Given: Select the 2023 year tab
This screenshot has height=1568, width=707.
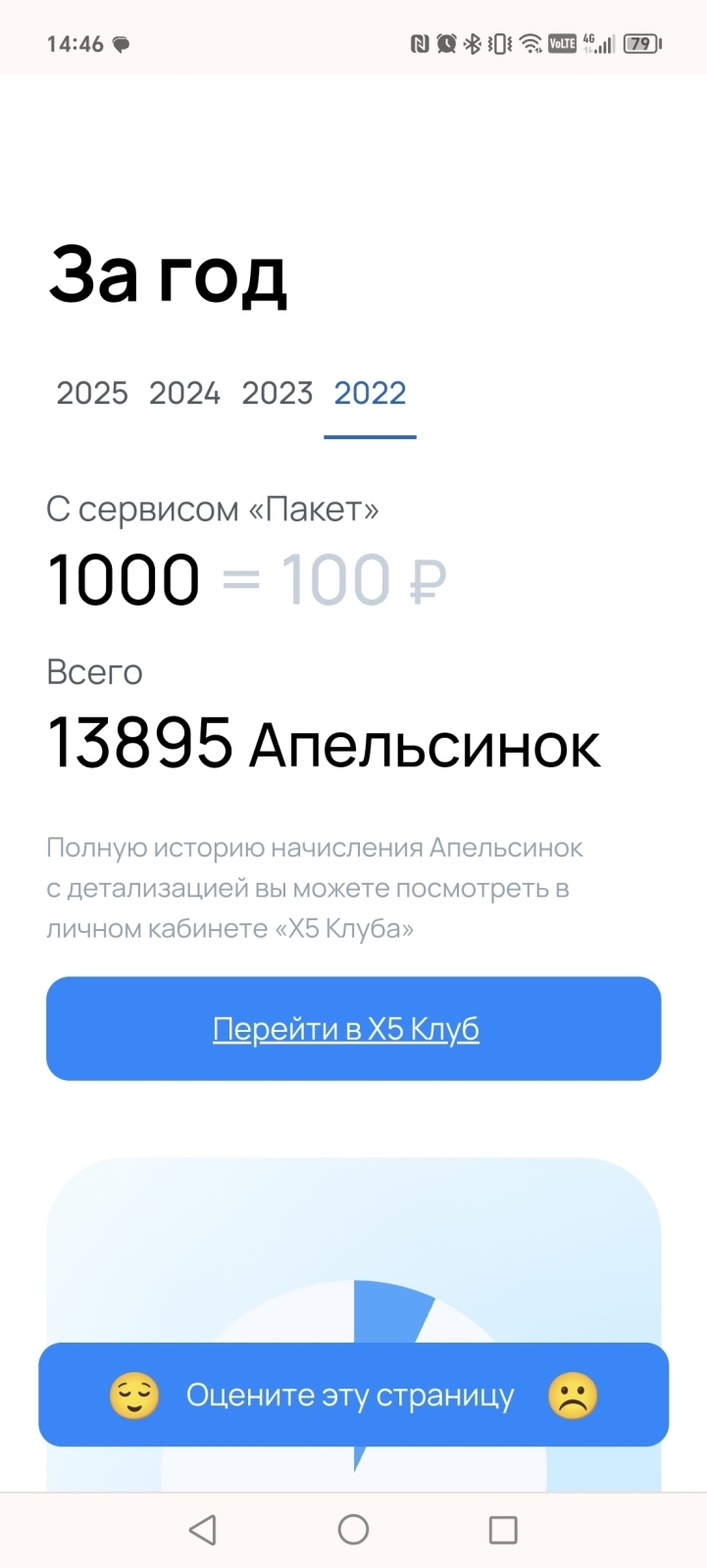Looking at the screenshot, I should (x=278, y=393).
